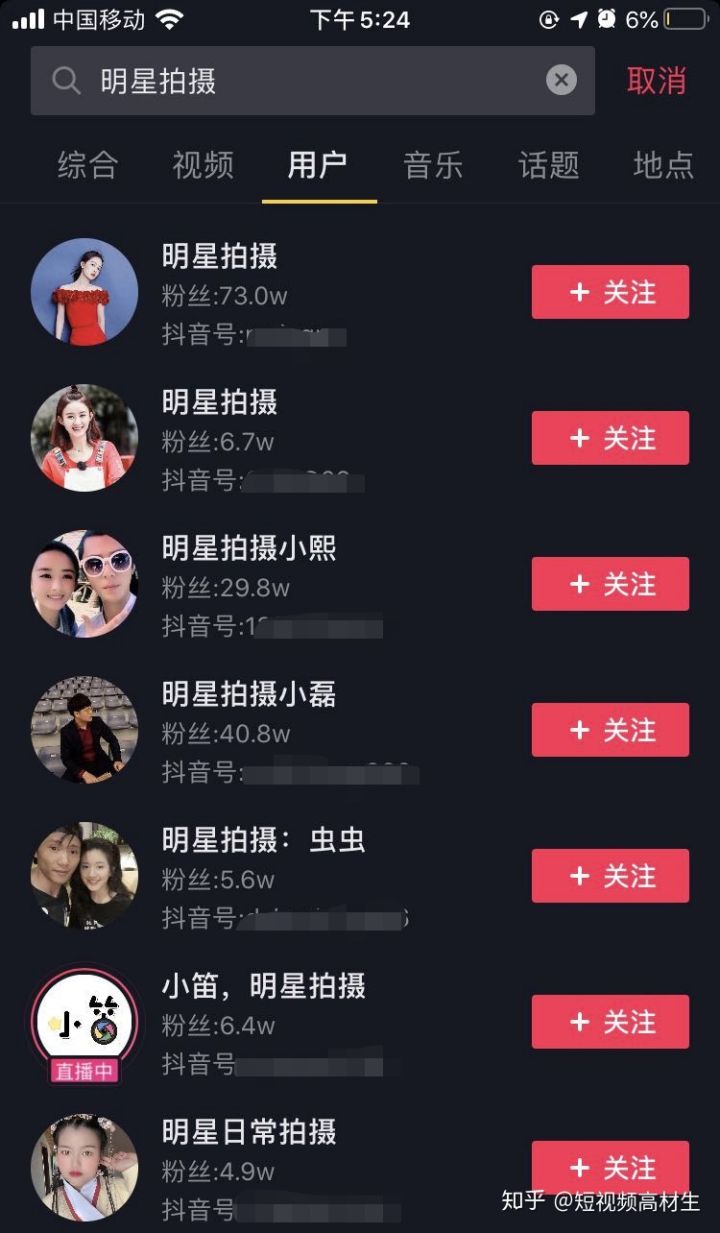Go to the 地点 tab
Screen dimensions: 720x1233
pos(663,165)
